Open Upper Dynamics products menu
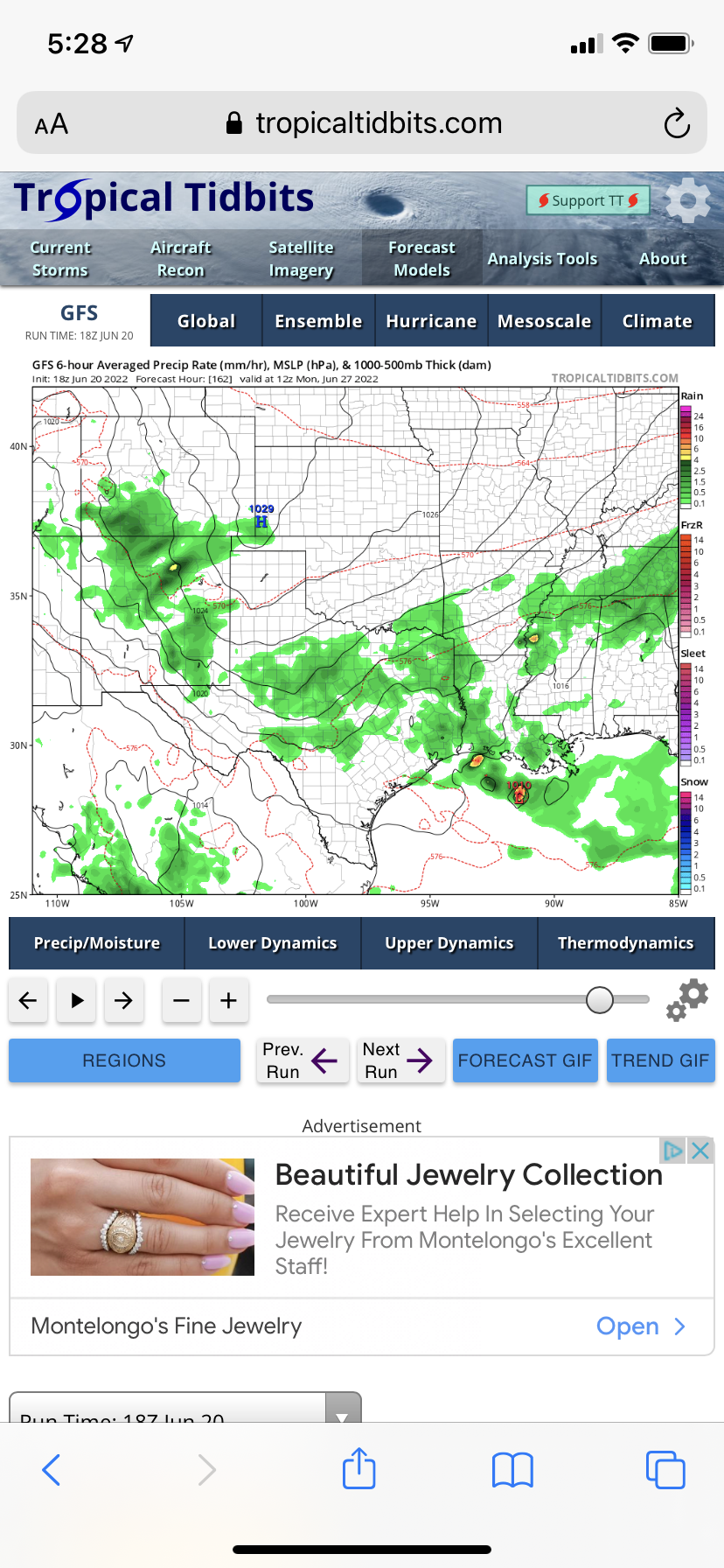The height and width of the screenshot is (1568, 724). pyautogui.click(x=449, y=943)
